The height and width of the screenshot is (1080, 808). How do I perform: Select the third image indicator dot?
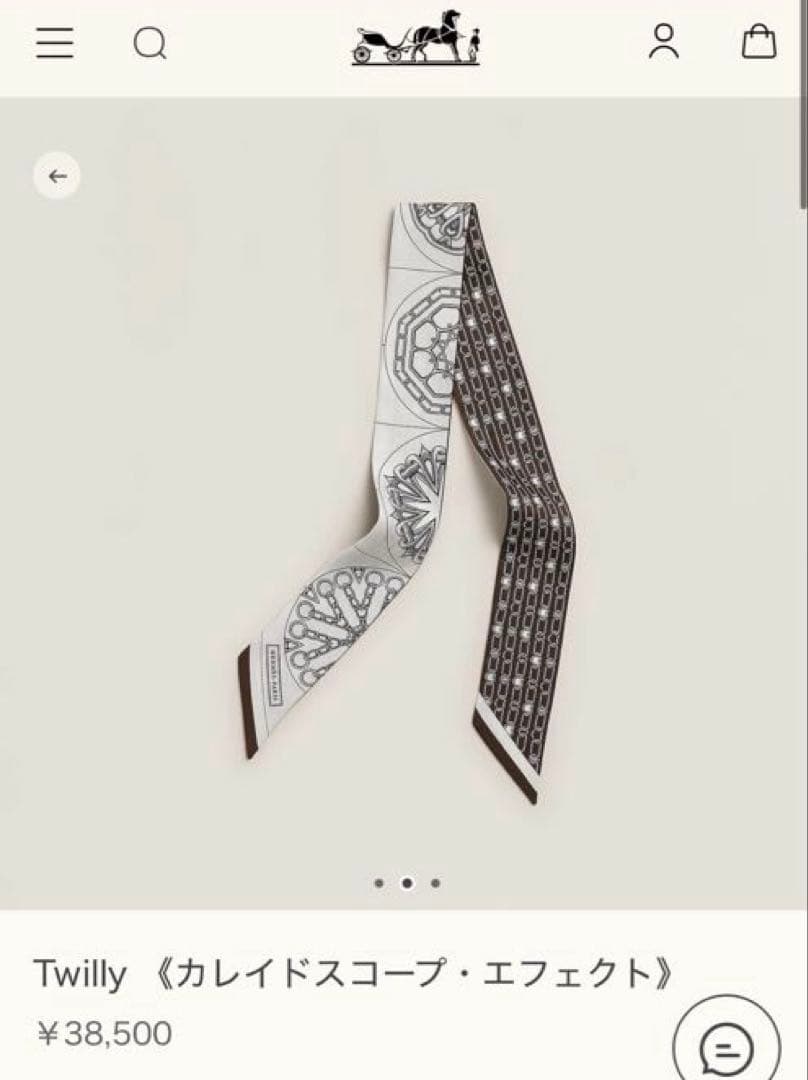[x=435, y=883]
